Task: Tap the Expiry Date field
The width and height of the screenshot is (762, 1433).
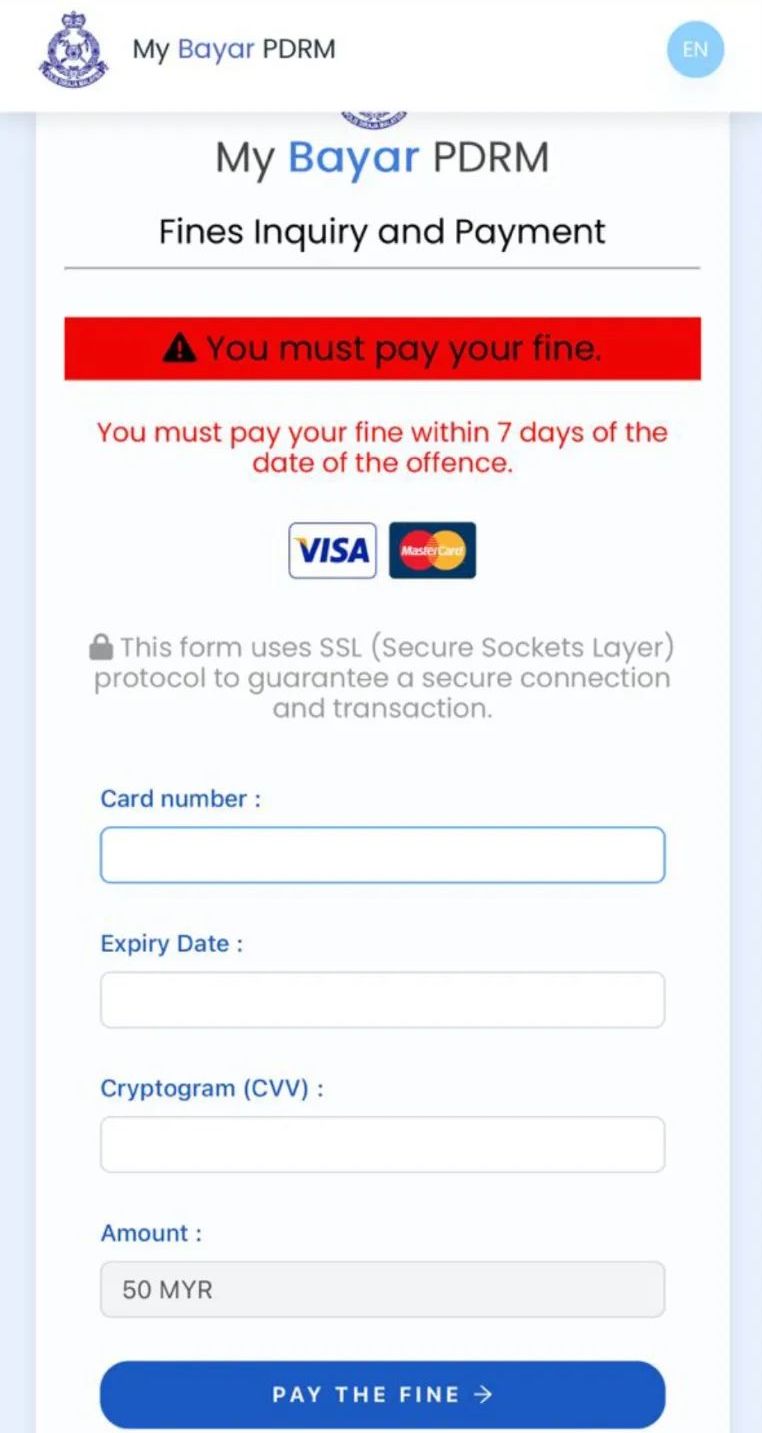Action: click(382, 999)
